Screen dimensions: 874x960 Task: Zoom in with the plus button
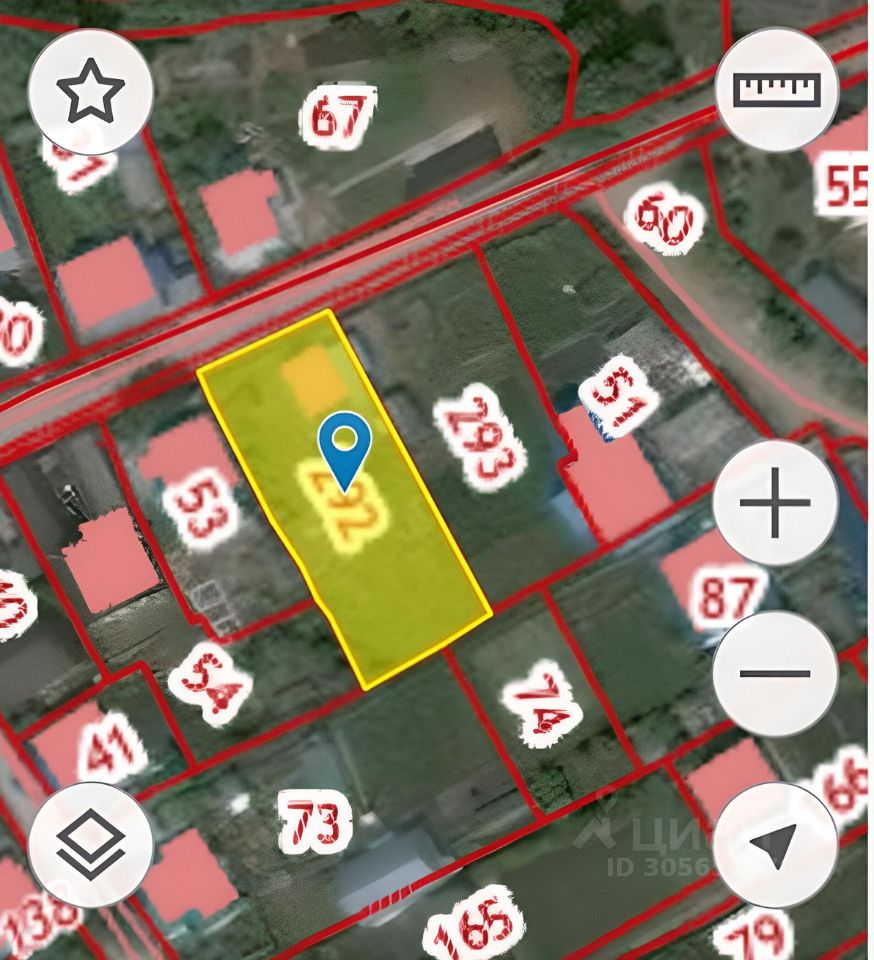[775, 502]
